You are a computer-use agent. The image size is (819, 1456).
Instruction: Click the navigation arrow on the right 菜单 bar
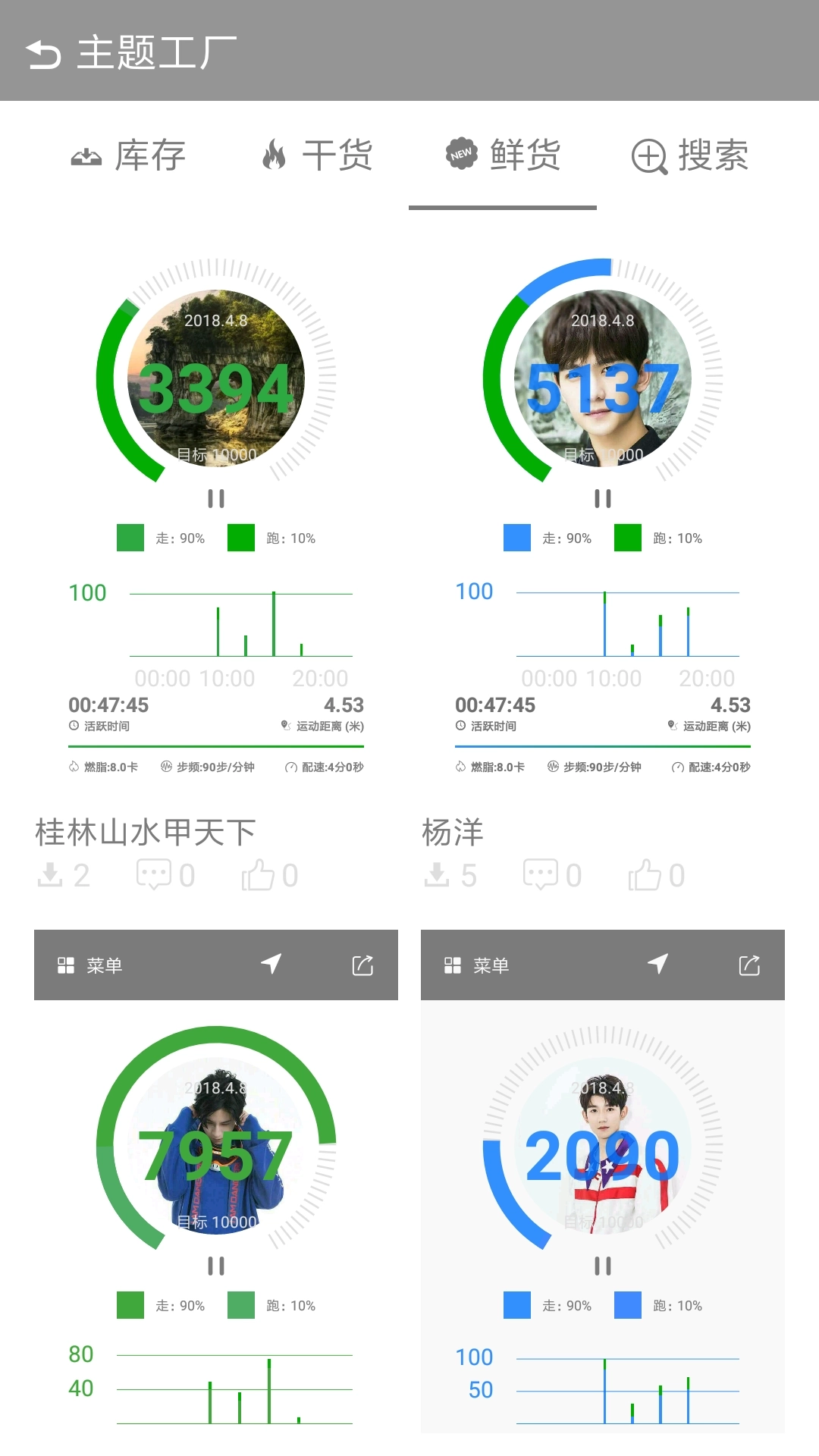coord(658,964)
